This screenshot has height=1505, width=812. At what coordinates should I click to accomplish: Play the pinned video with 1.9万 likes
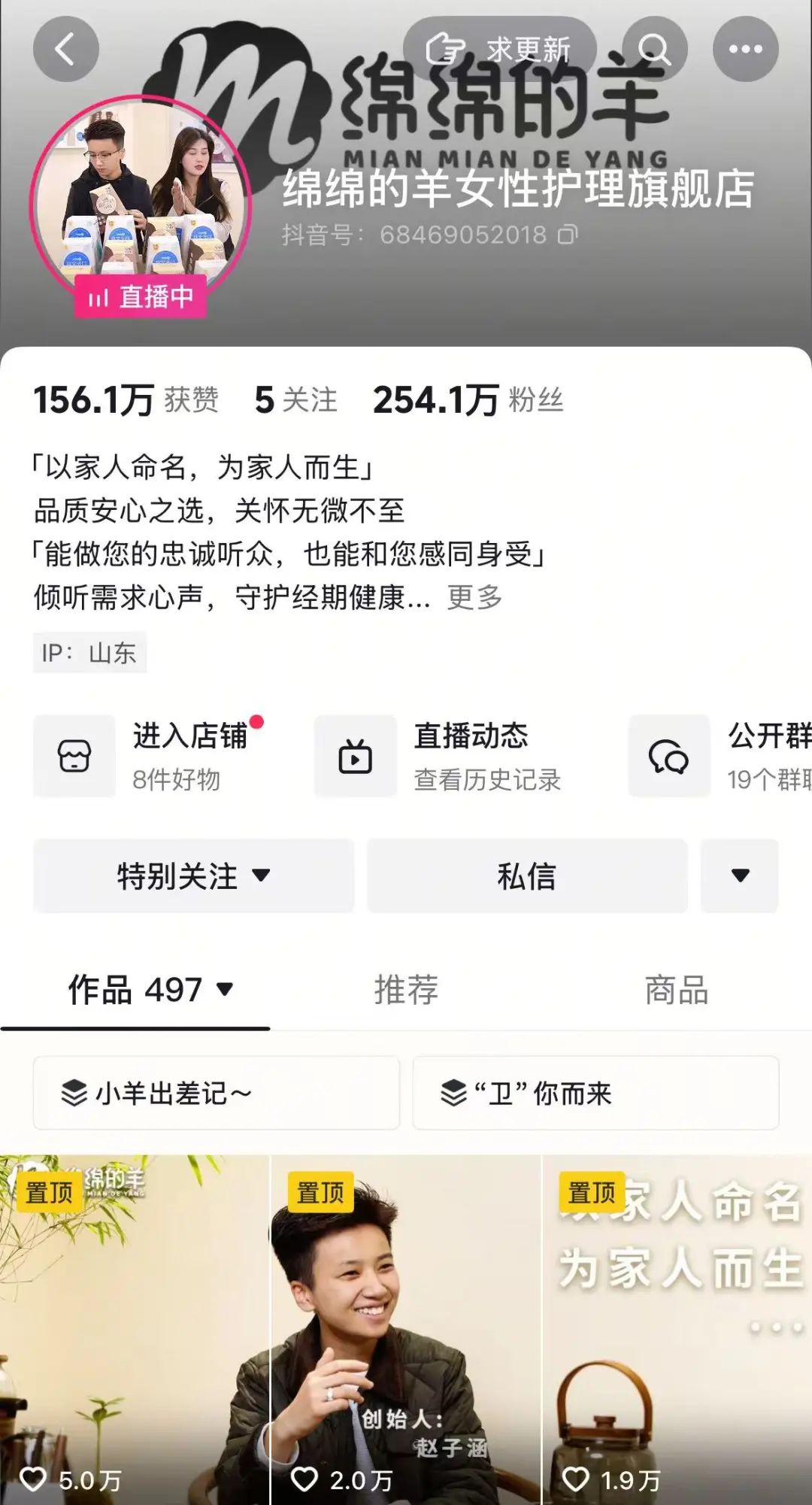click(x=677, y=1331)
